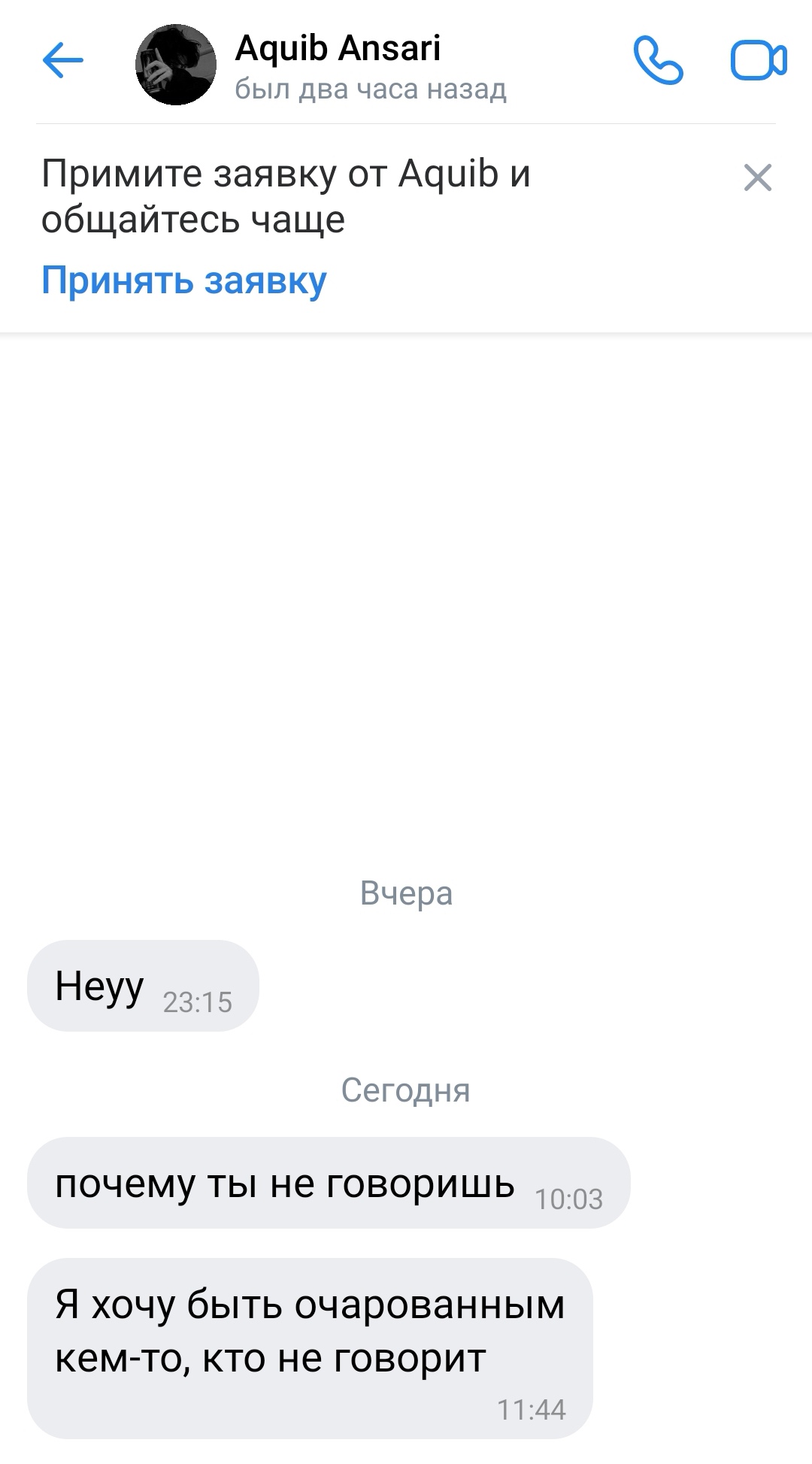
Task: Start a video call with Aquib
Action: tap(758, 61)
